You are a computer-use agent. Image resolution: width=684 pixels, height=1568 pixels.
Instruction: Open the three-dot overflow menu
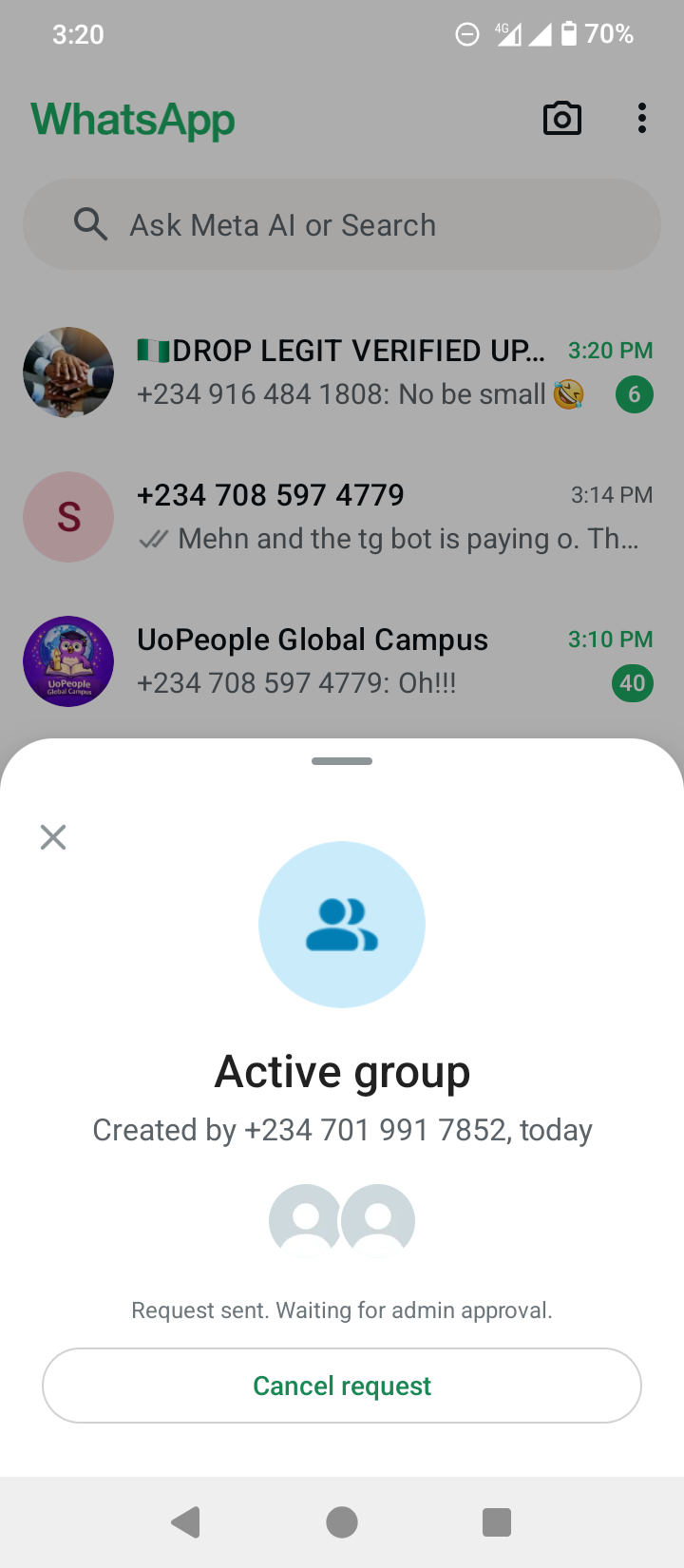point(642,119)
